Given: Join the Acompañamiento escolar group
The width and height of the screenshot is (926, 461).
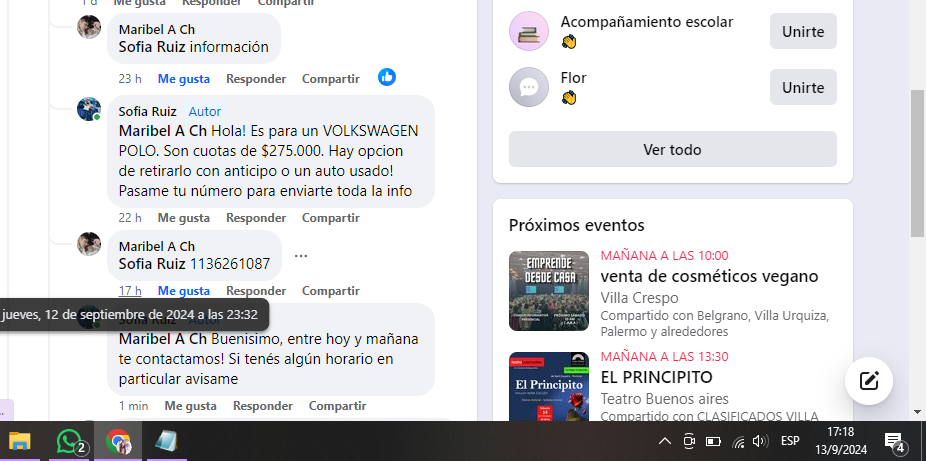Looking at the screenshot, I should click(803, 31).
